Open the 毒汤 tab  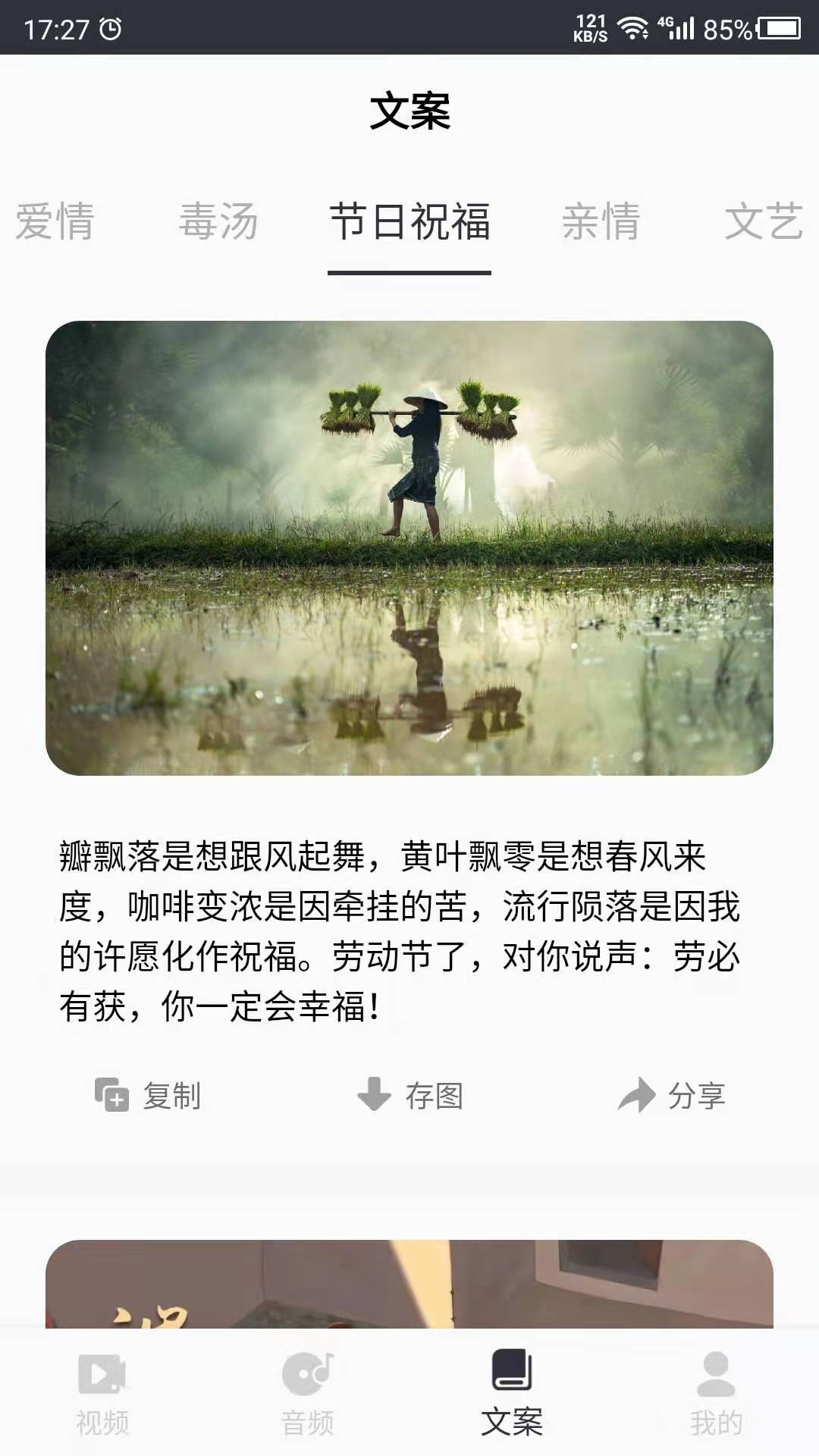pos(219,221)
